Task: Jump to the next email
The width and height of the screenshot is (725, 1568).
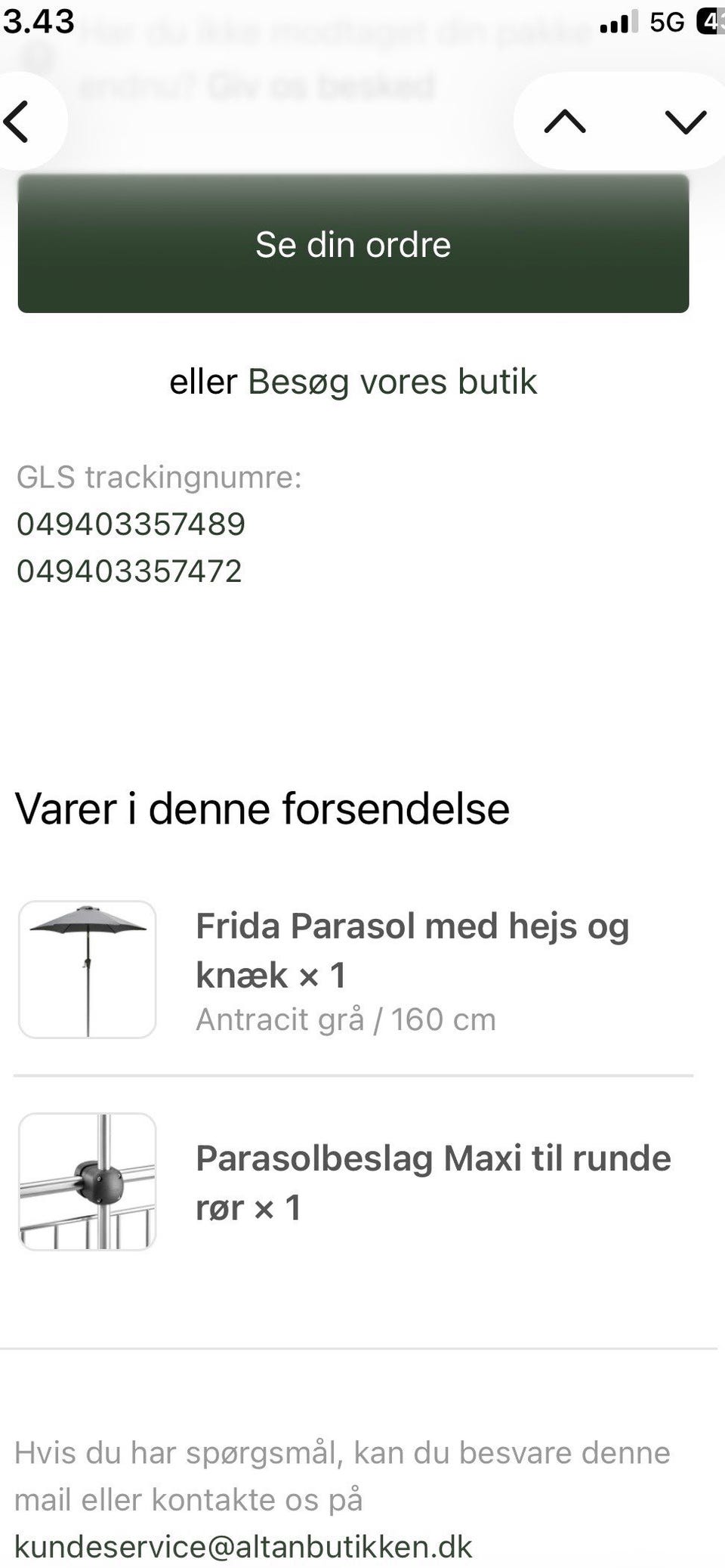Action: [x=685, y=121]
